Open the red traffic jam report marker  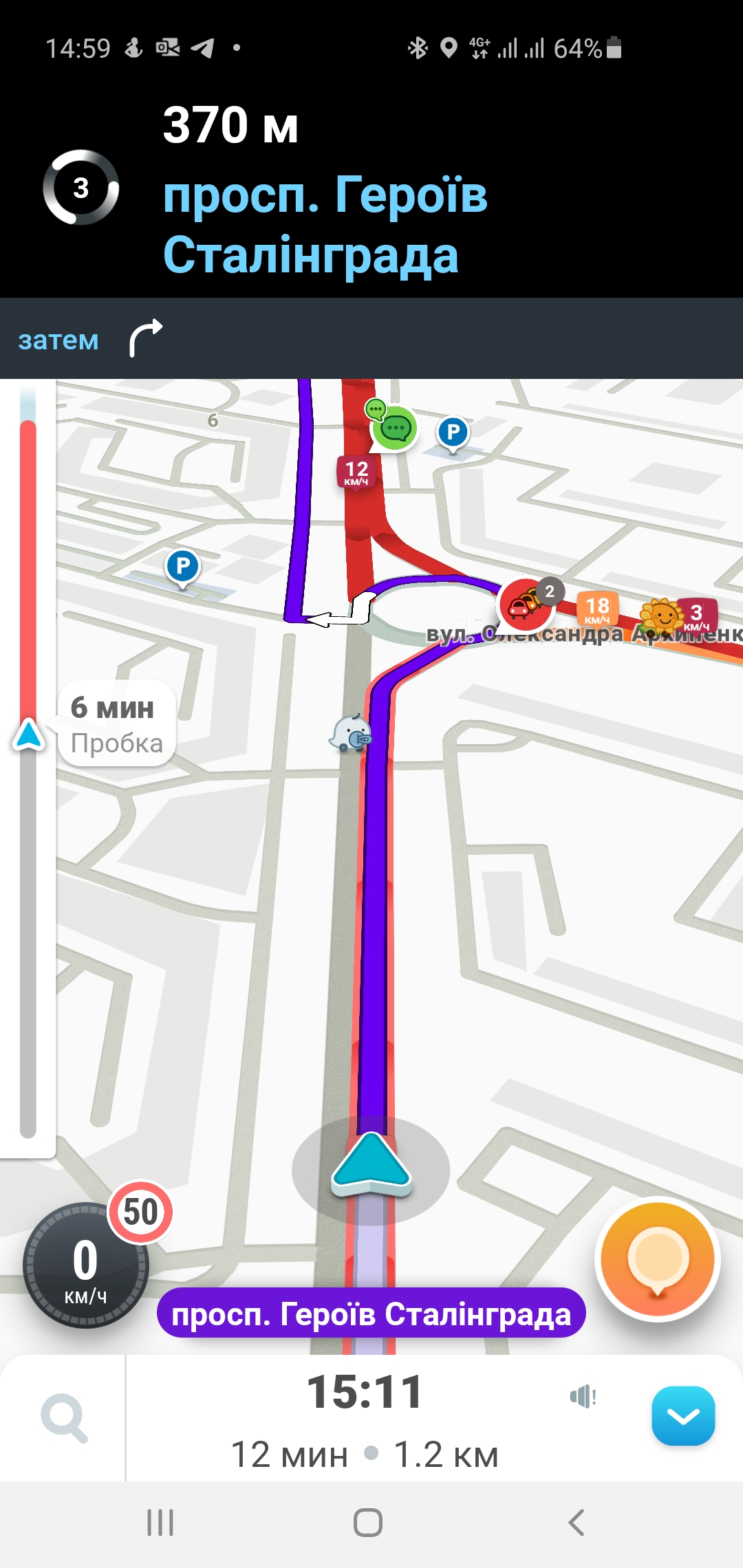click(x=524, y=605)
